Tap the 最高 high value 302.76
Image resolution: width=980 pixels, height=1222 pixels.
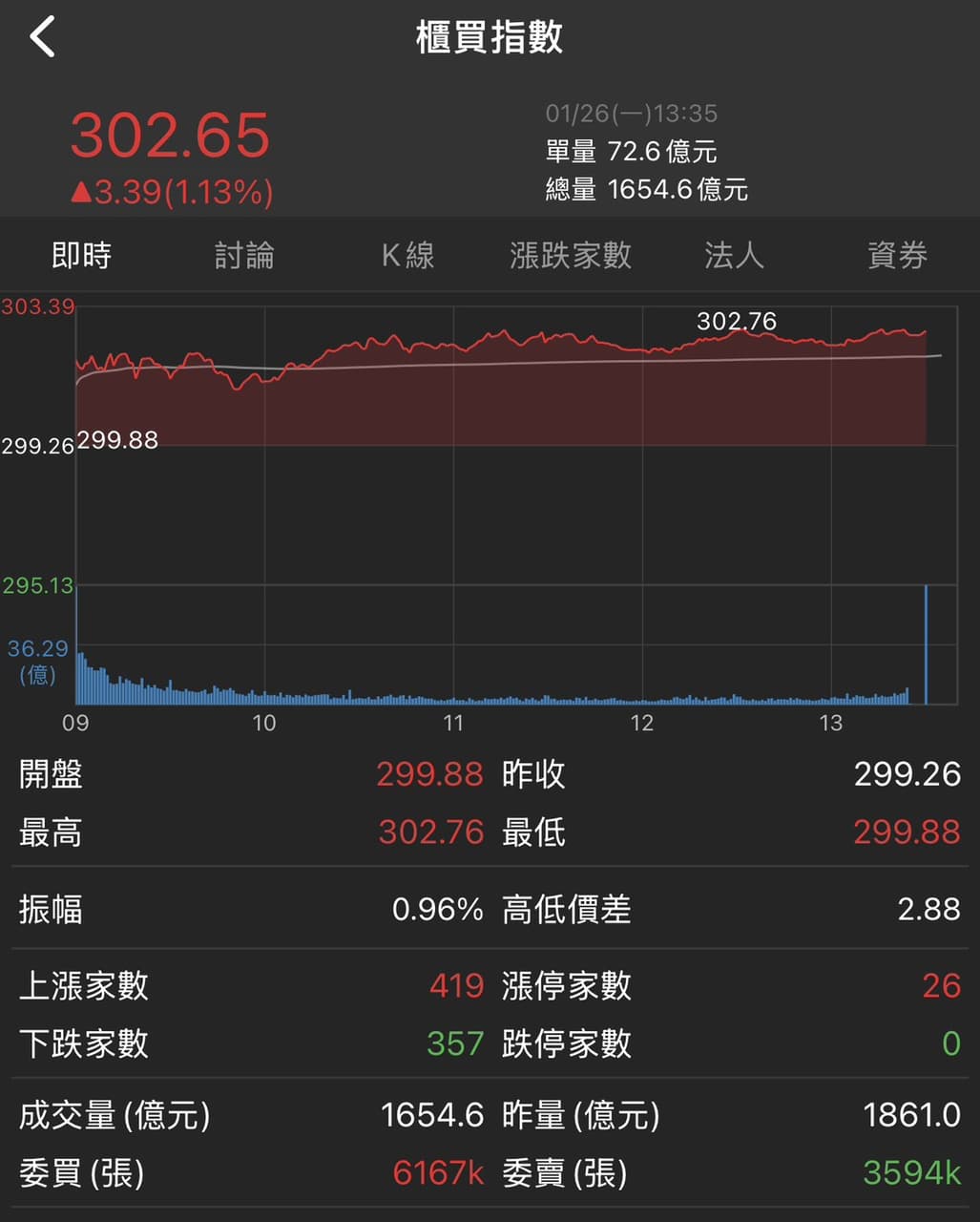point(430,832)
